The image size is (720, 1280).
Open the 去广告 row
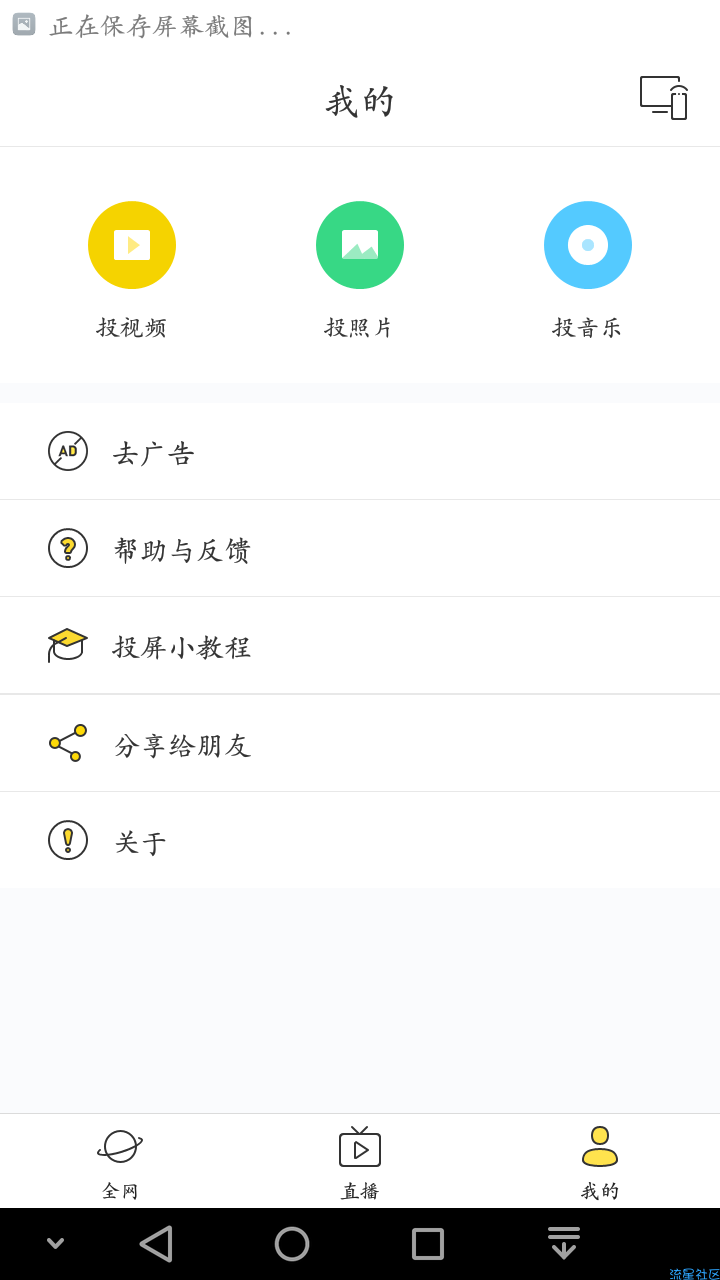(x=360, y=452)
